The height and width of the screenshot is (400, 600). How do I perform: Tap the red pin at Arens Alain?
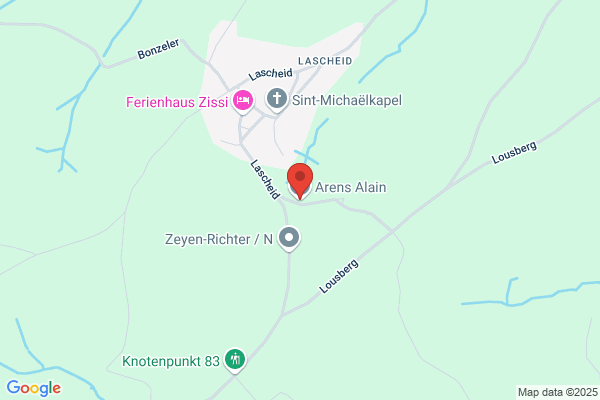pyautogui.click(x=300, y=181)
